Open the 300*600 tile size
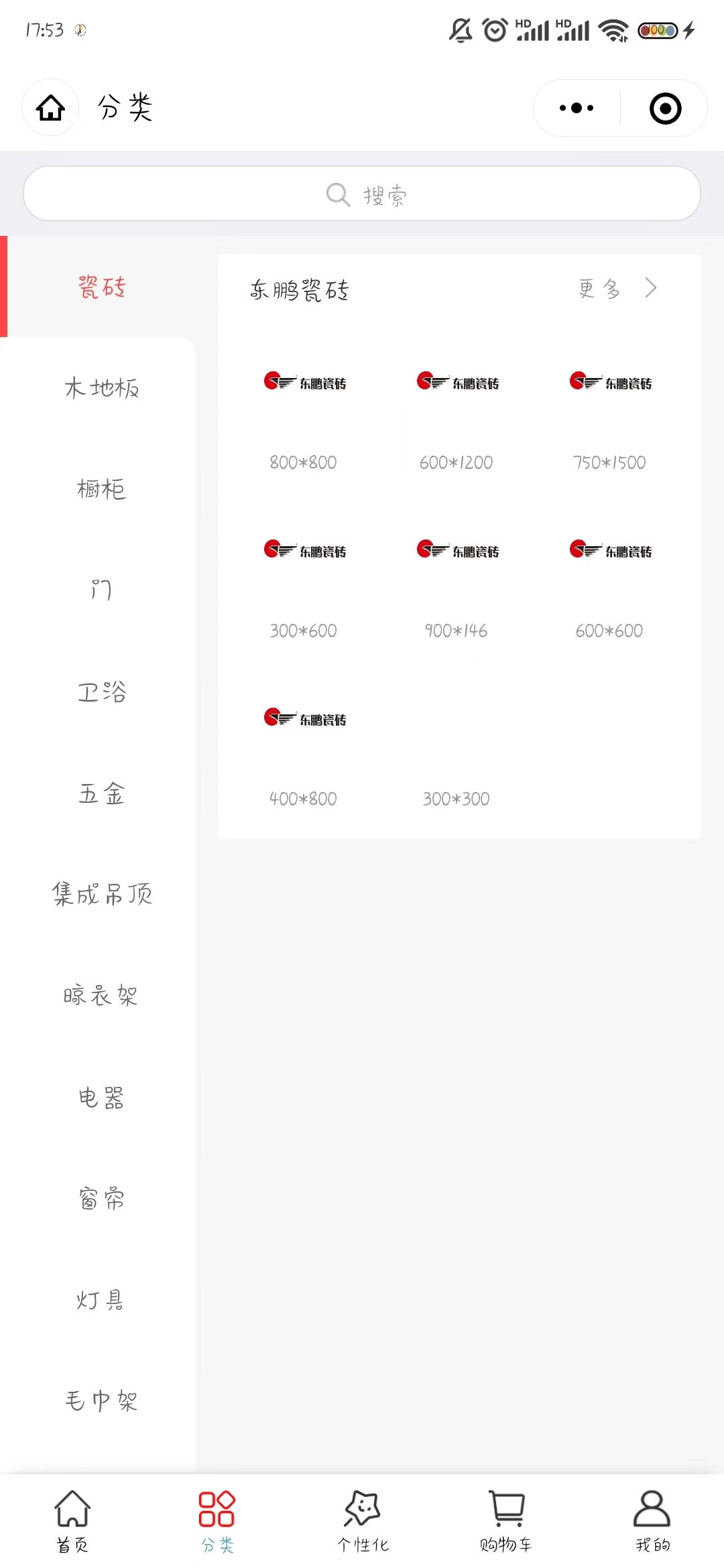 pyautogui.click(x=304, y=584)
